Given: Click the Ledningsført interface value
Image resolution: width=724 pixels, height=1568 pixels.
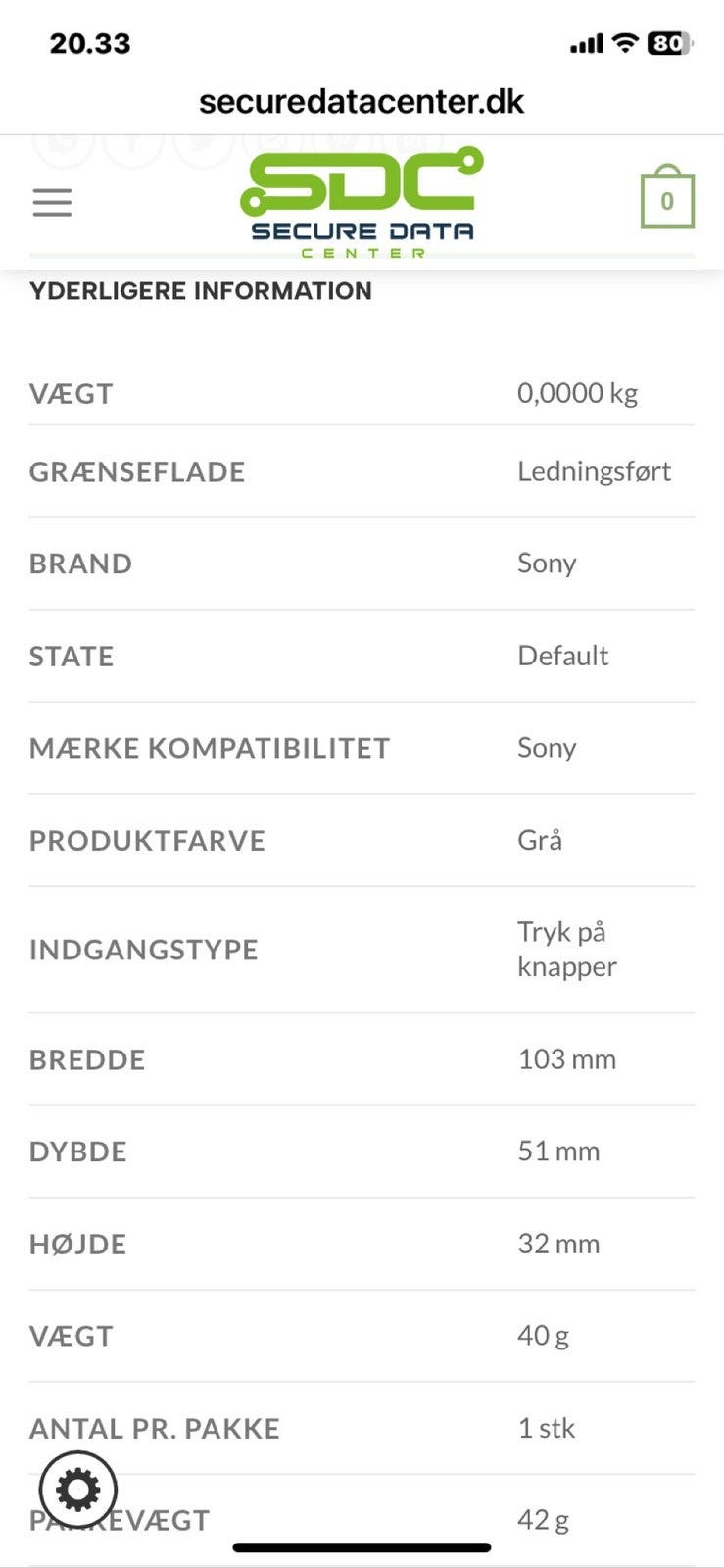Looking at the screenshot, I should click(595, 471).
